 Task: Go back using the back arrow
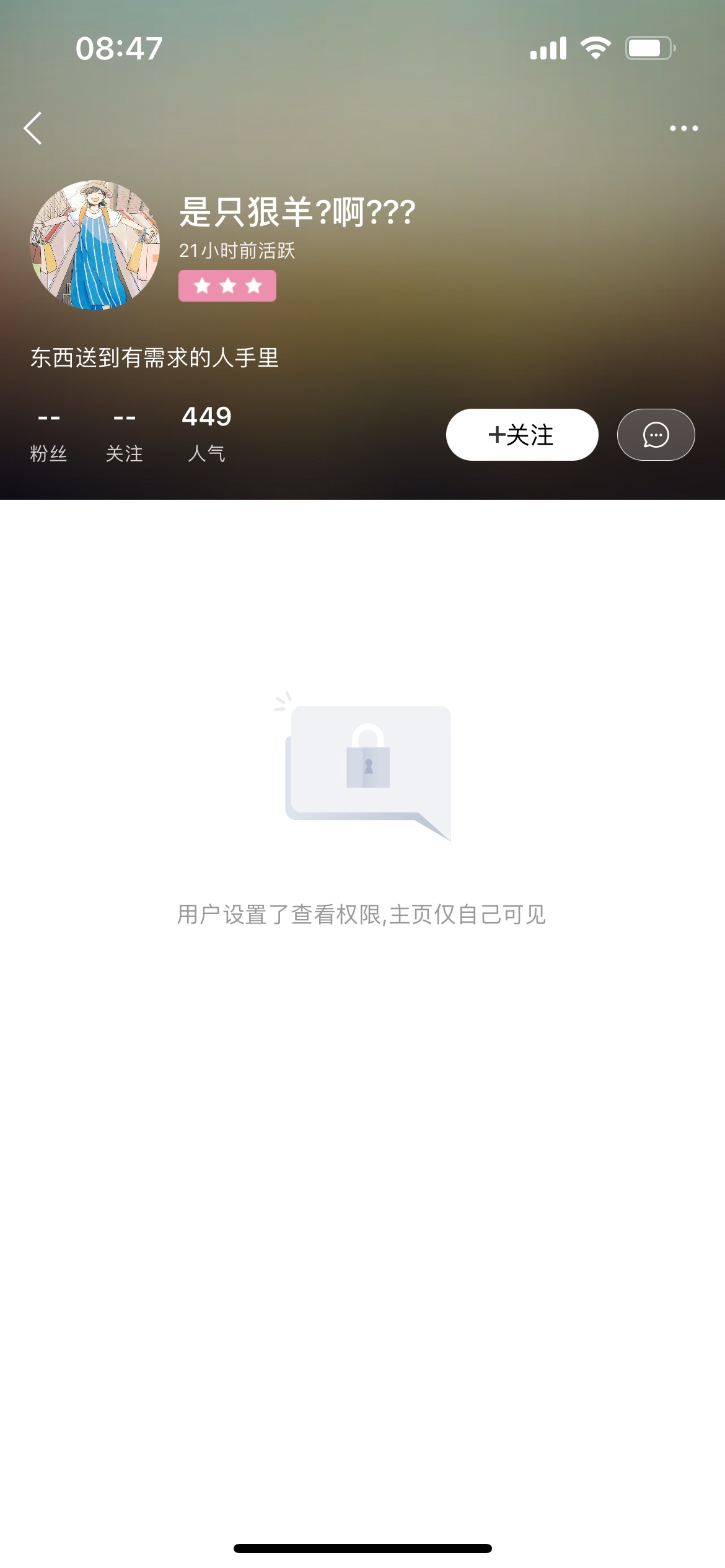click(33, 128)
